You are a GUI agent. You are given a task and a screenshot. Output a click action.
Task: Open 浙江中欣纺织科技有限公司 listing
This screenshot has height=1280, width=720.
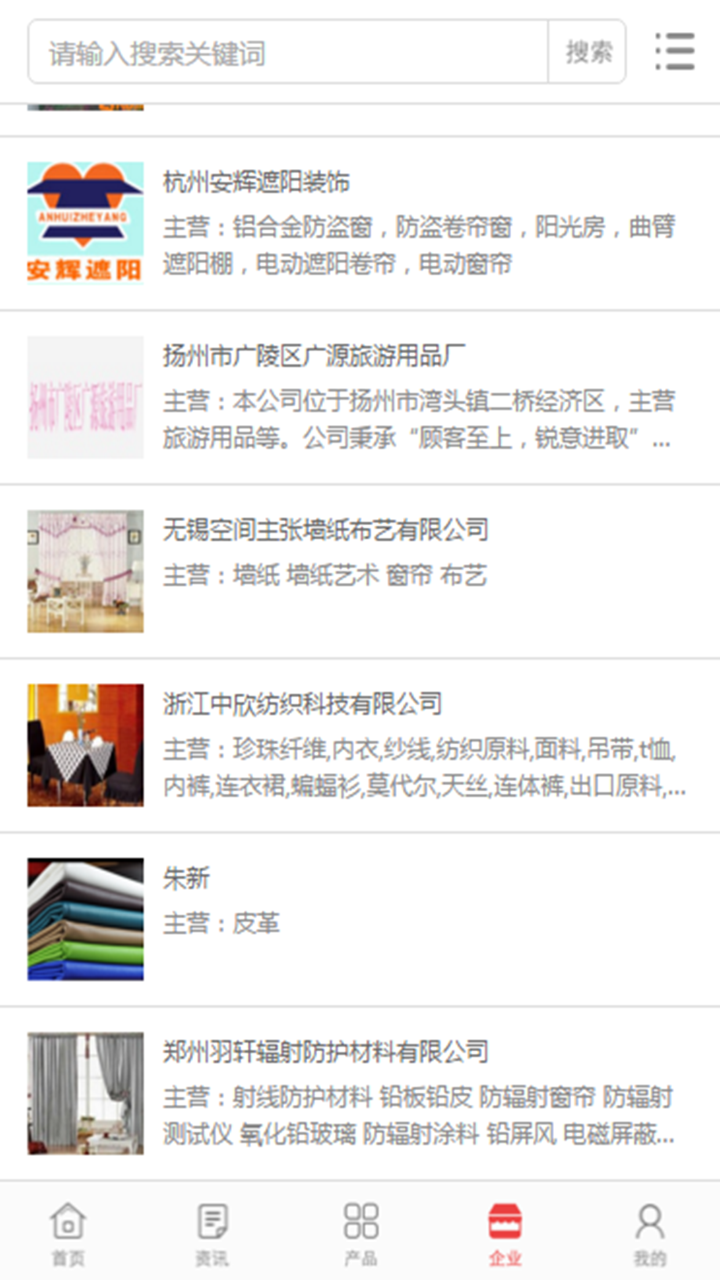point(306,703)
